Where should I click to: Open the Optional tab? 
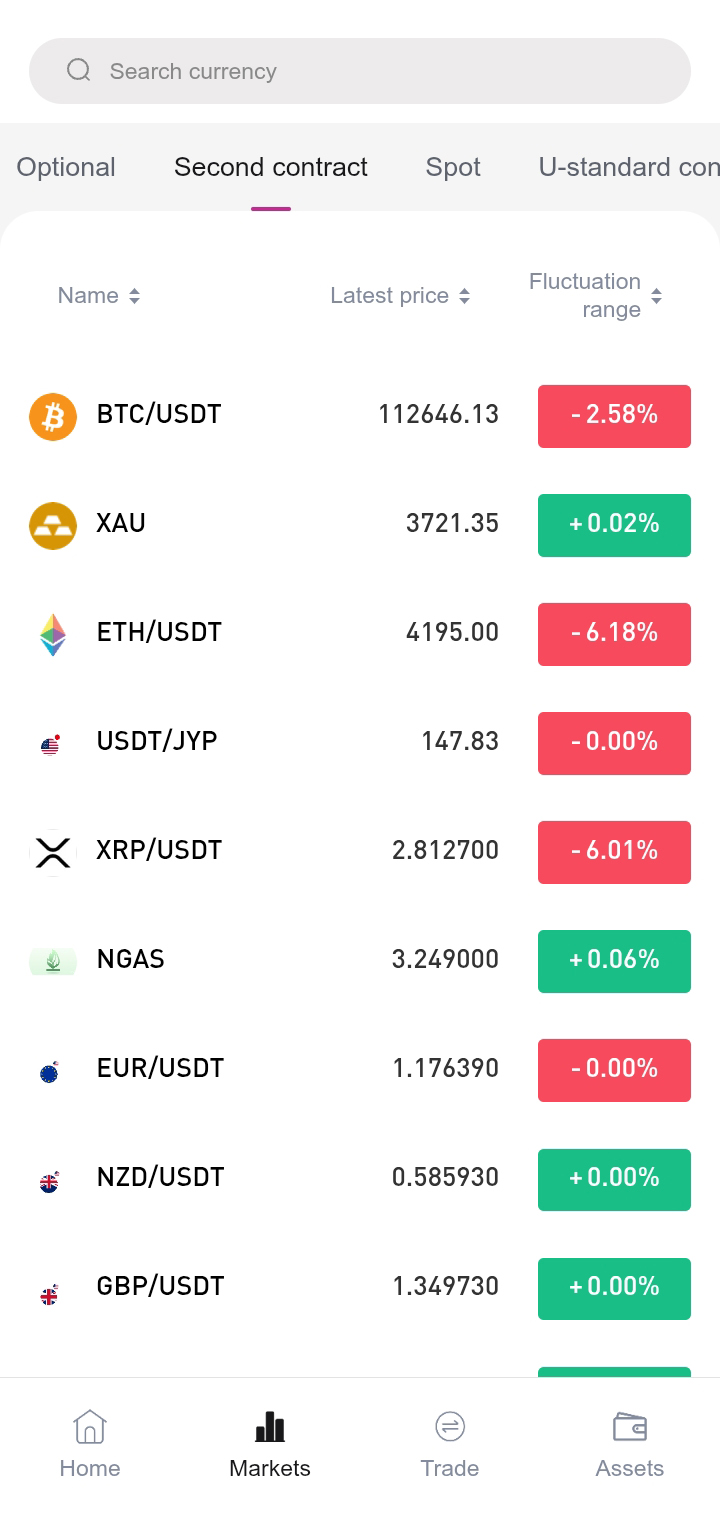(66, 167)
